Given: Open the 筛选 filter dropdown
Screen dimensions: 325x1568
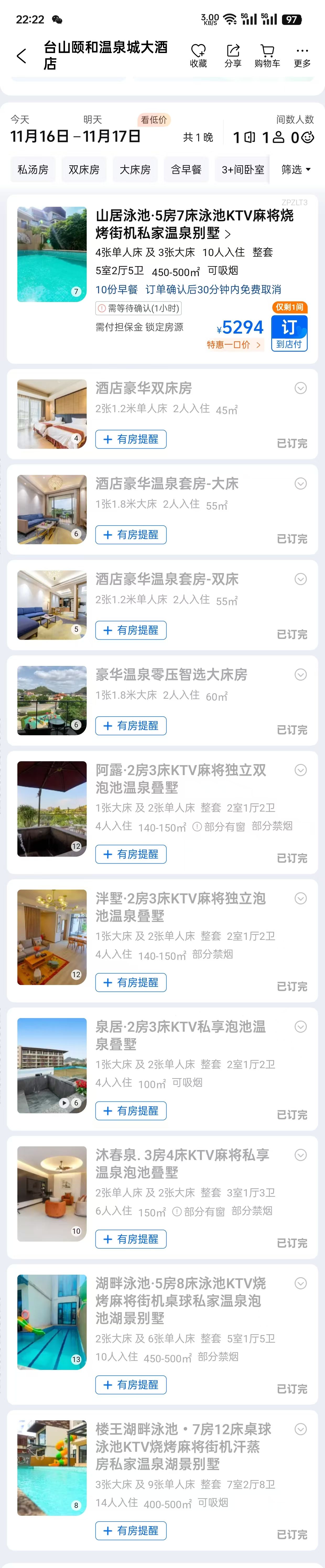Looking at the screenshot, I should 296,170.
